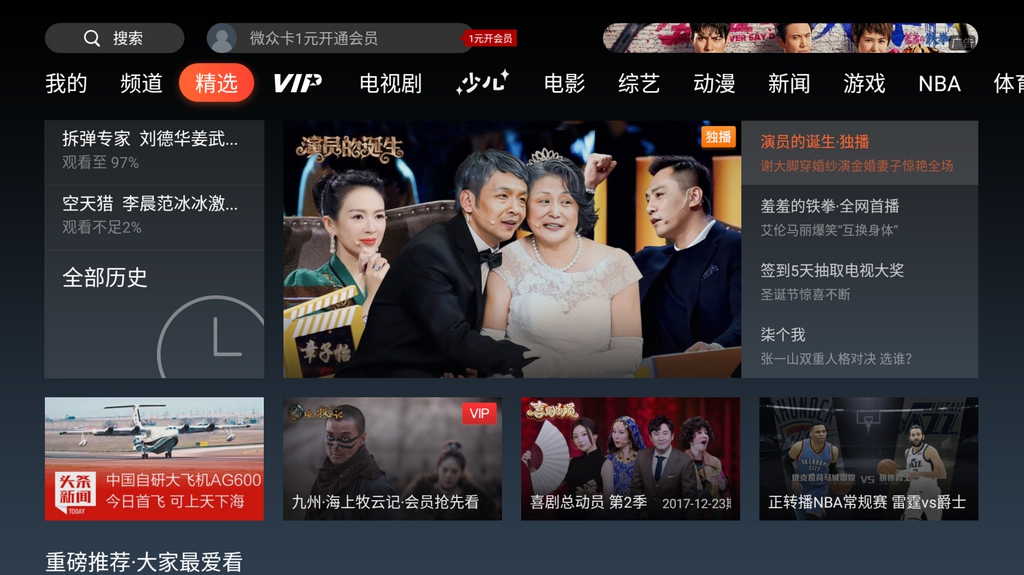1024x575 pixels.
Task: Open the 游戏 tab
Action: pyautogui.click(x=864, y=83)
